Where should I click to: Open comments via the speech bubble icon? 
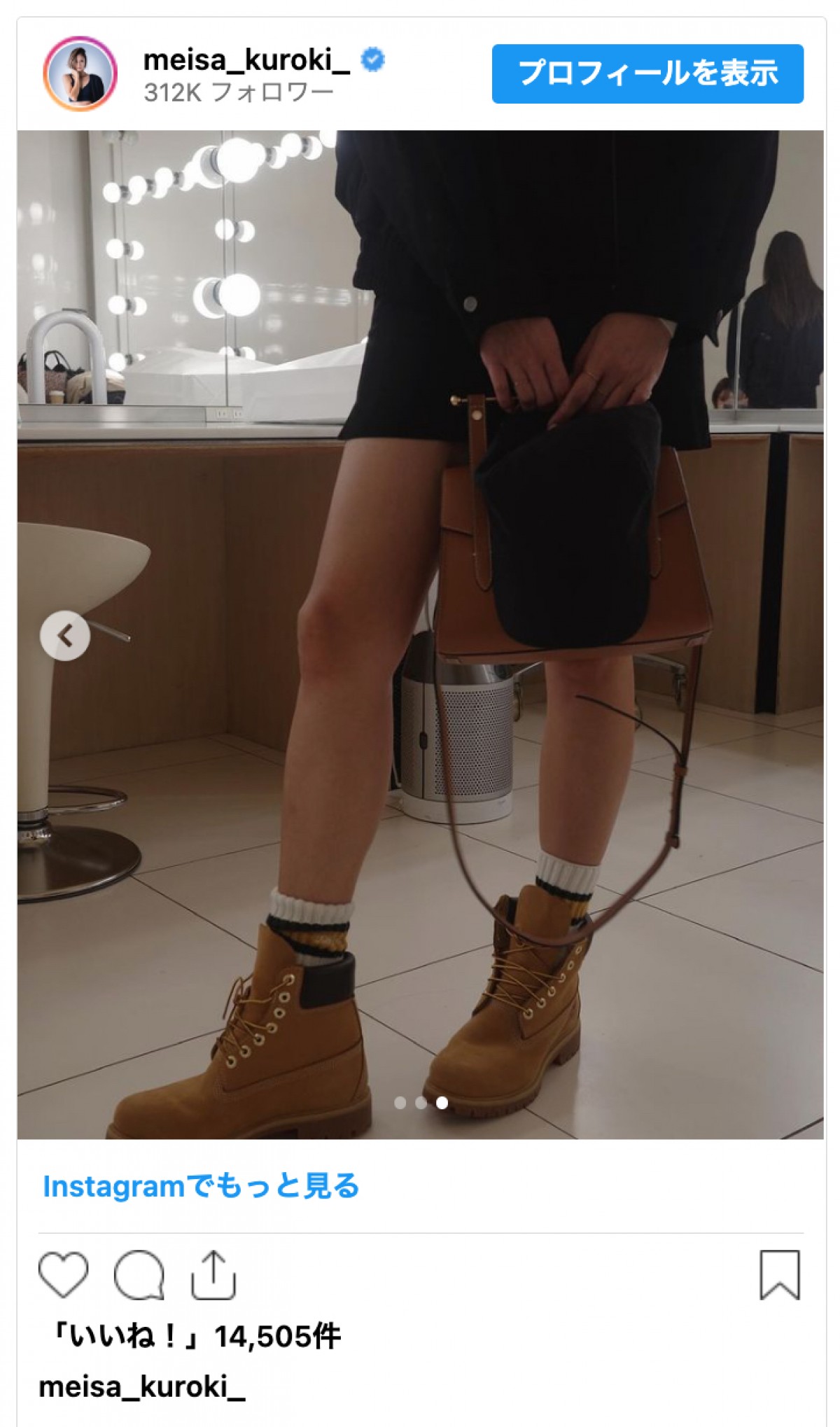point(139,1274)
